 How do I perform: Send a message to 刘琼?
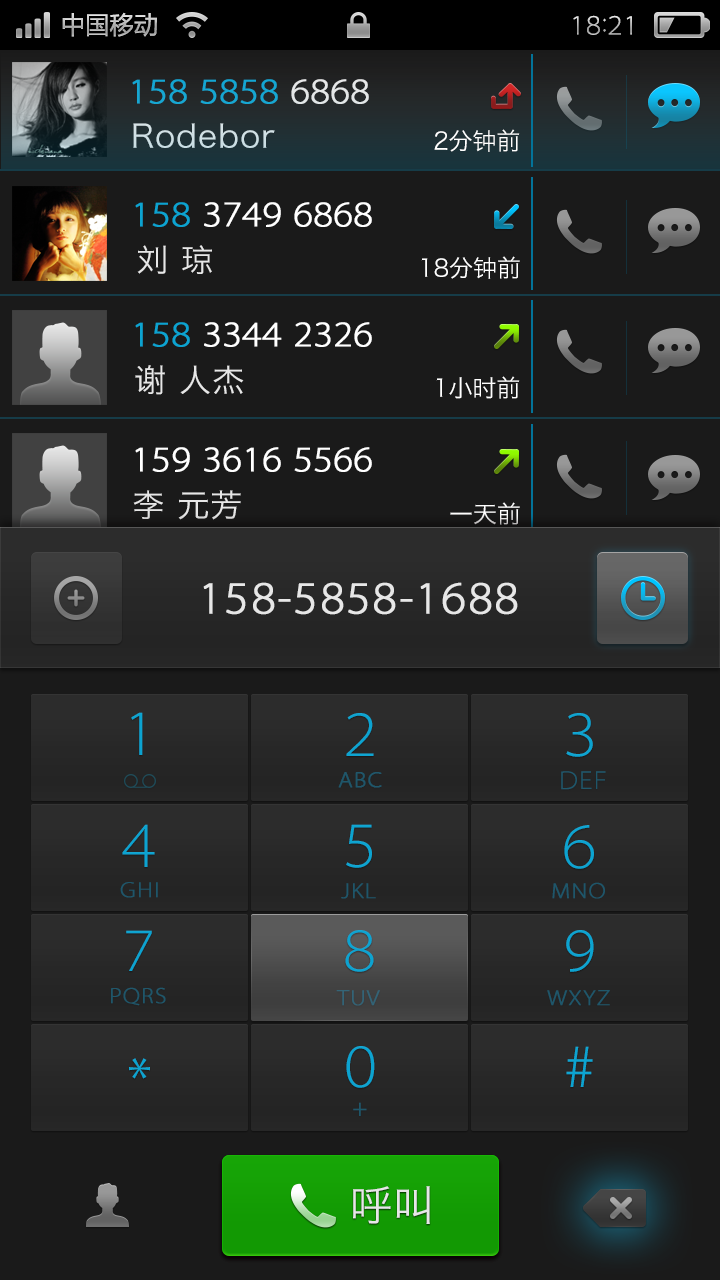[673, 231]
